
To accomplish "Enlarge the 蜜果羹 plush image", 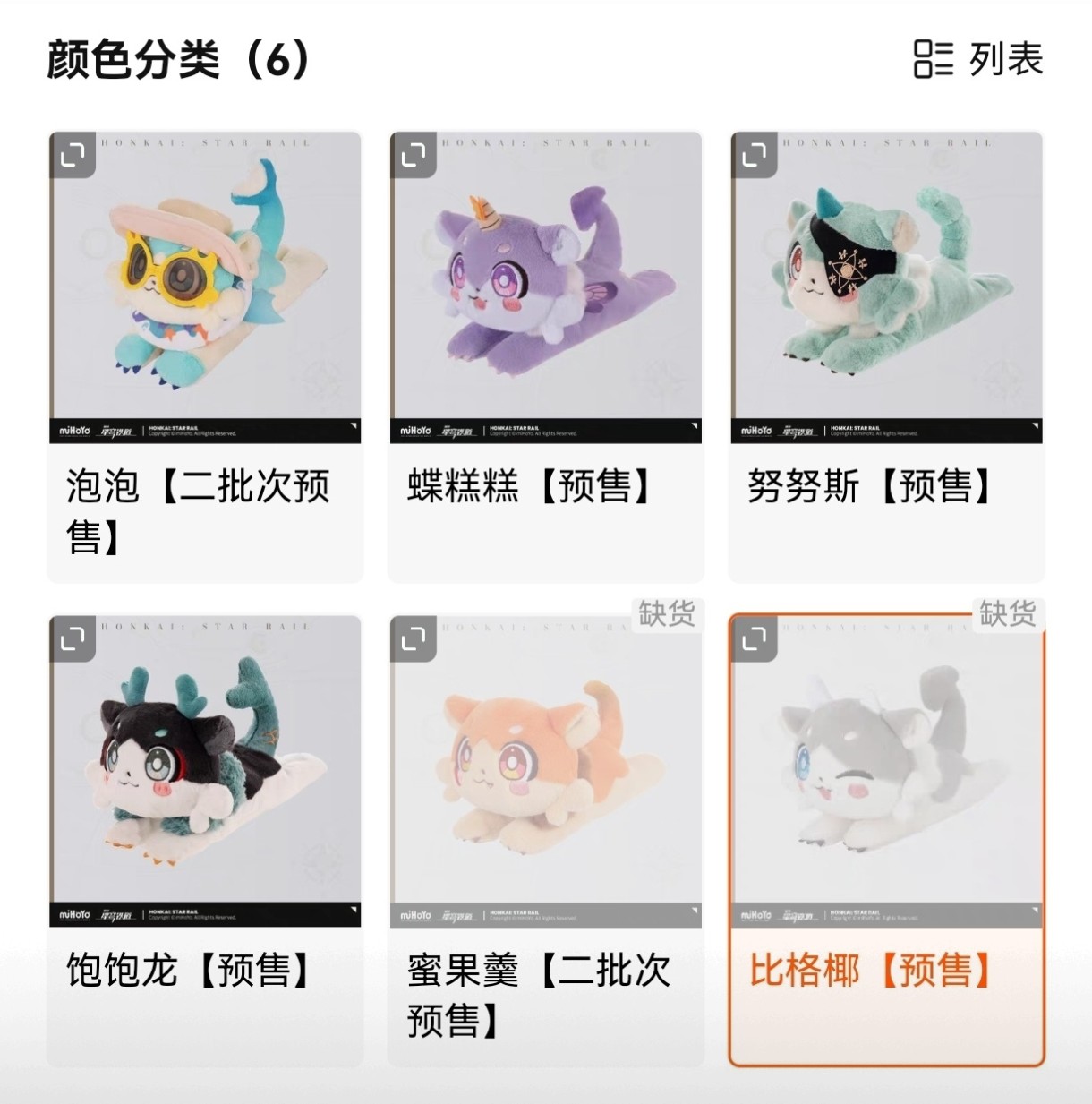I will (414, 639).
